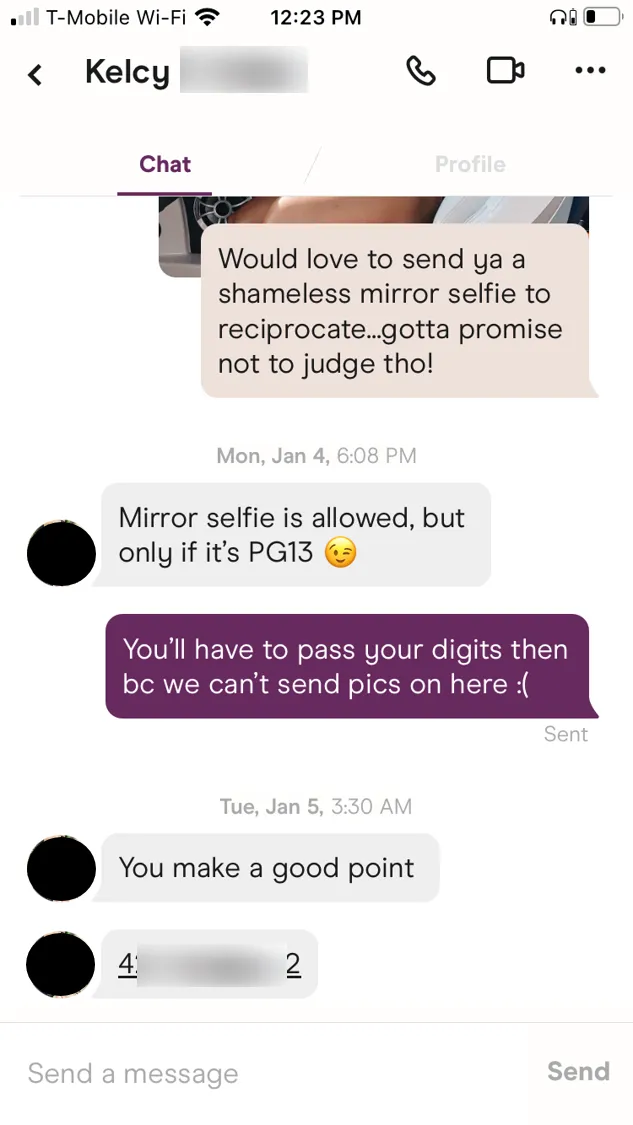Open the three-dot overflow menu
Viewport: 633px width, 1125px height.
590,71
